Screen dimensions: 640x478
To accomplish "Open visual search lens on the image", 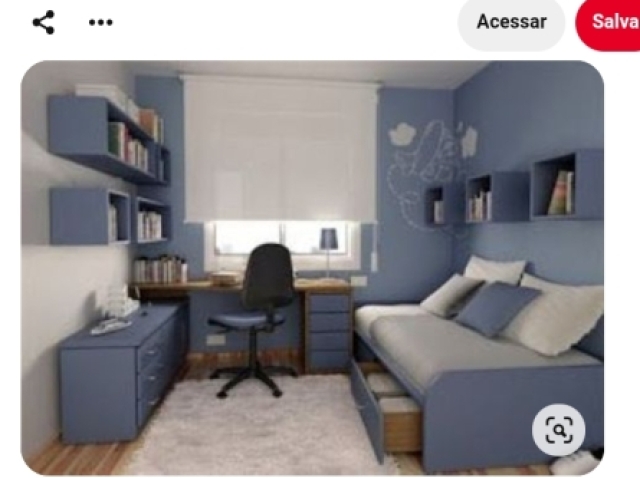I will pos(558,430).
